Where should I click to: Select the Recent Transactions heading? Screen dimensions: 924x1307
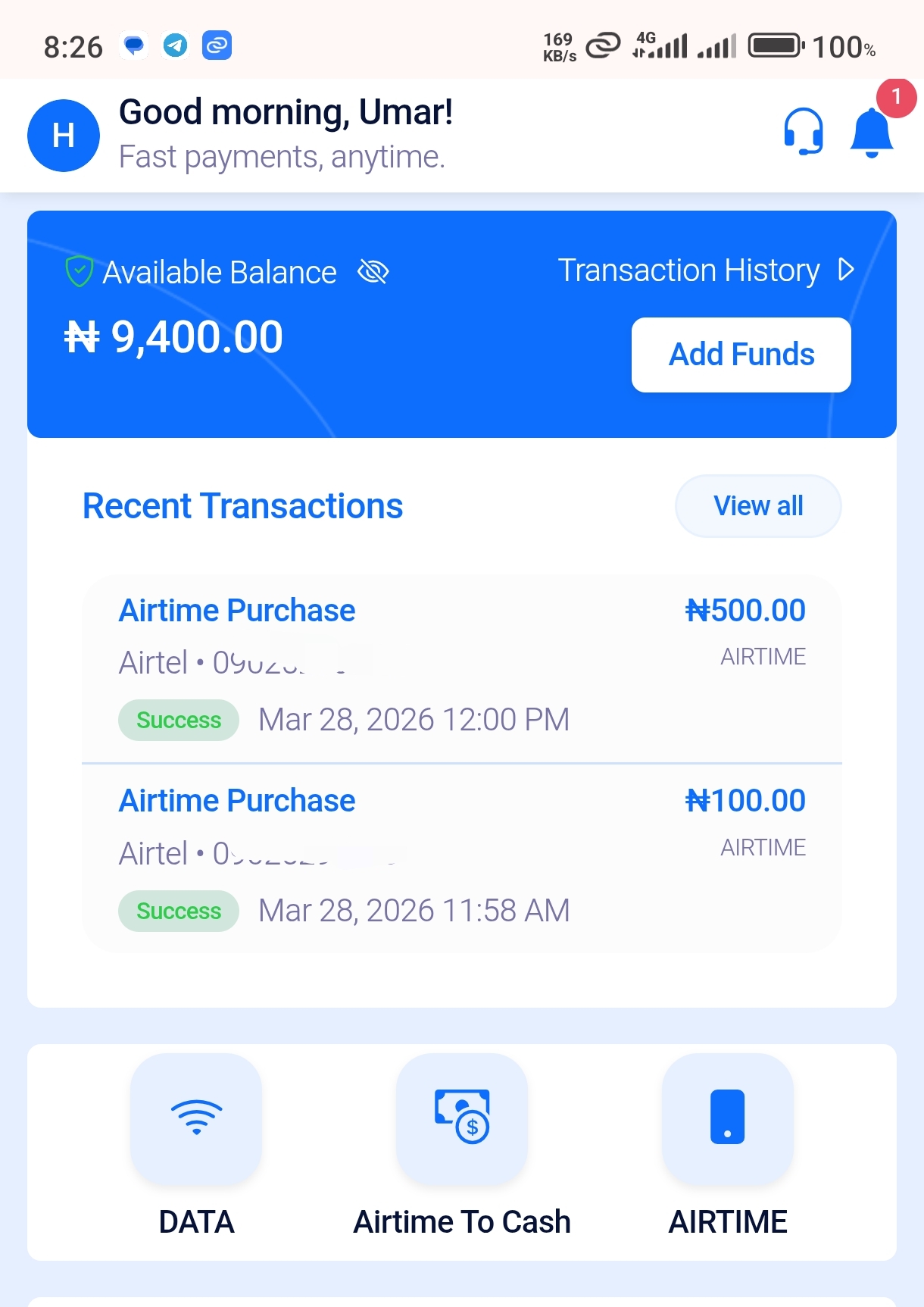pos(242,505)
